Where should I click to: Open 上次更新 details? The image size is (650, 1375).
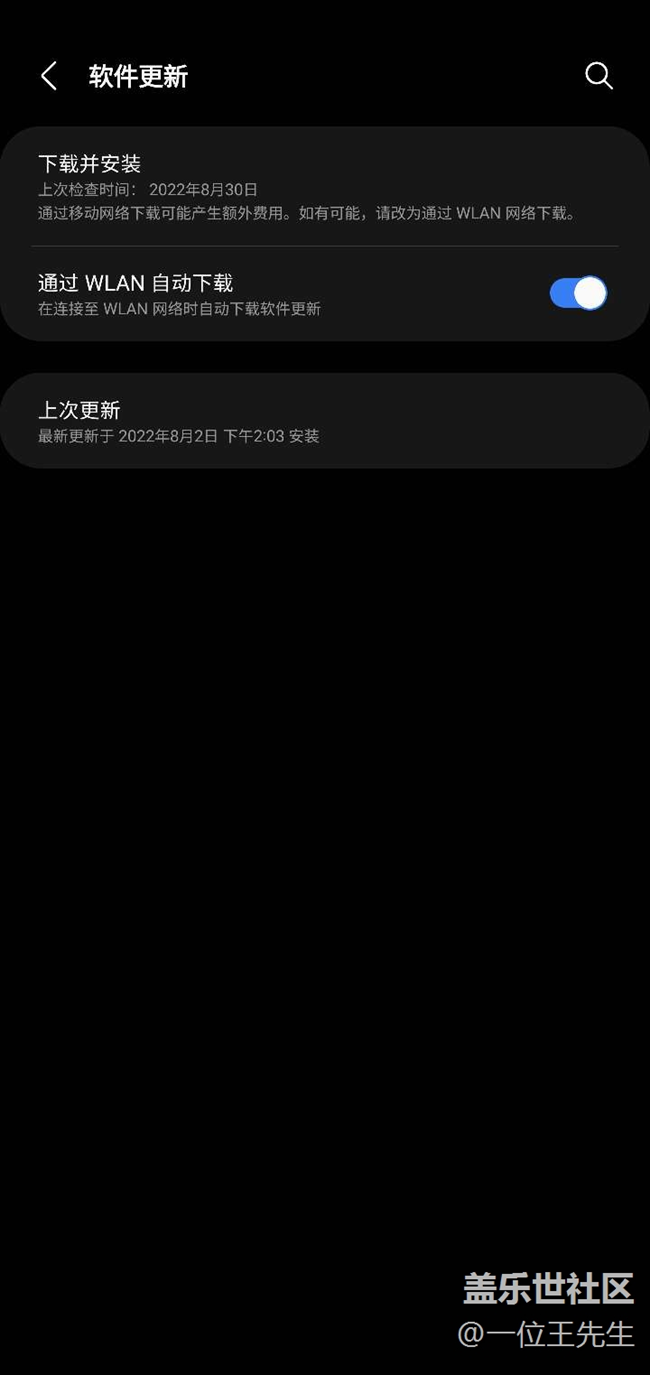pyautogui.click(x=300, y=421)
